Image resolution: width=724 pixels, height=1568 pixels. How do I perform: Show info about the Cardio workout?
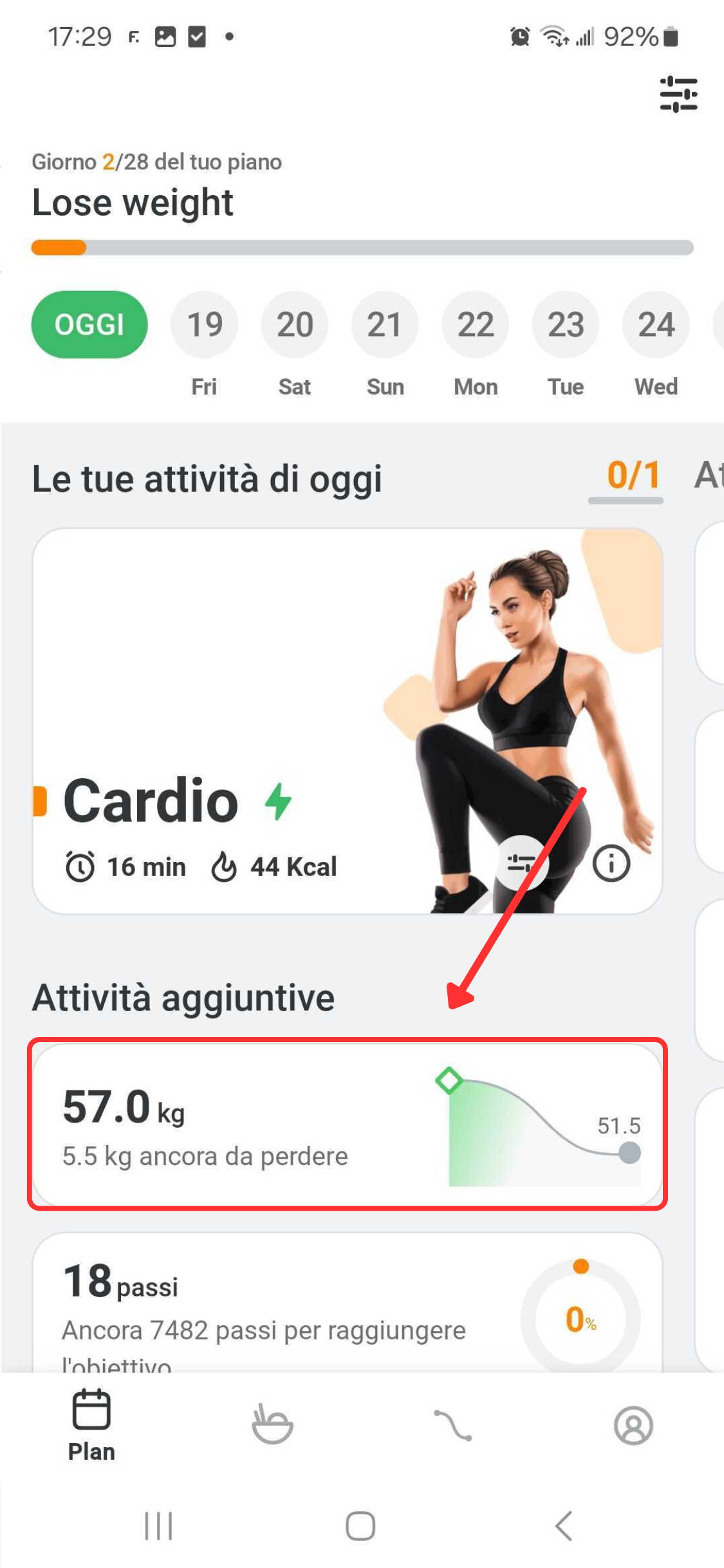611,863
